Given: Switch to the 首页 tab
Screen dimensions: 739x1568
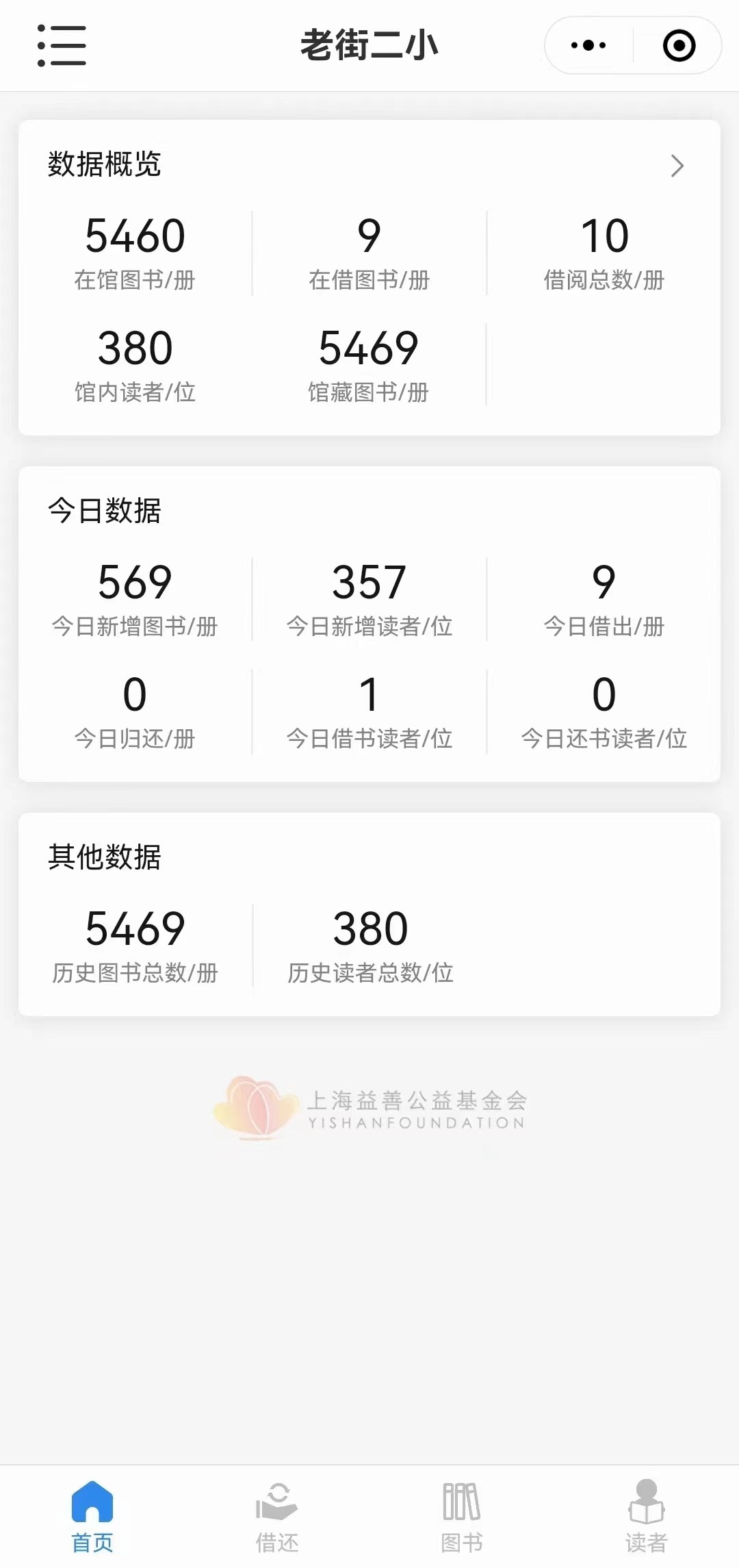Looking at the screenshot, I should pyautogui.click(x=92, y=1516).
